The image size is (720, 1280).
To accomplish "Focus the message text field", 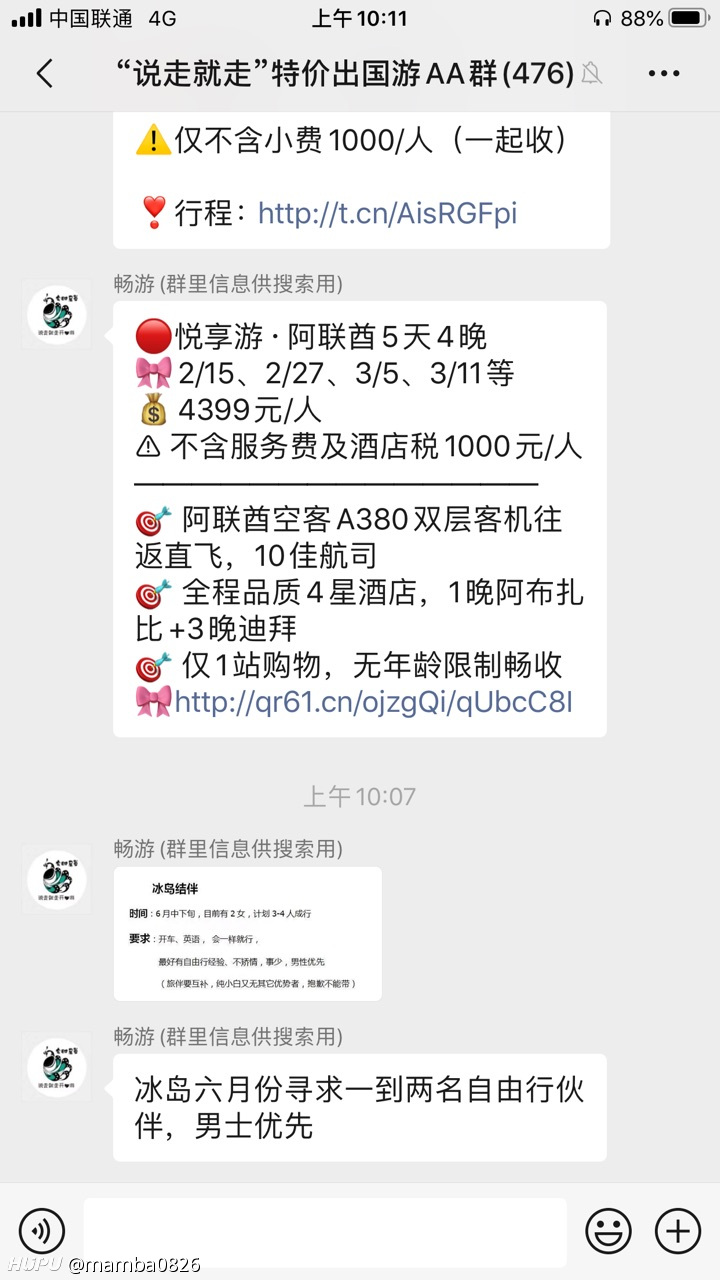I will click(324, 1232).
